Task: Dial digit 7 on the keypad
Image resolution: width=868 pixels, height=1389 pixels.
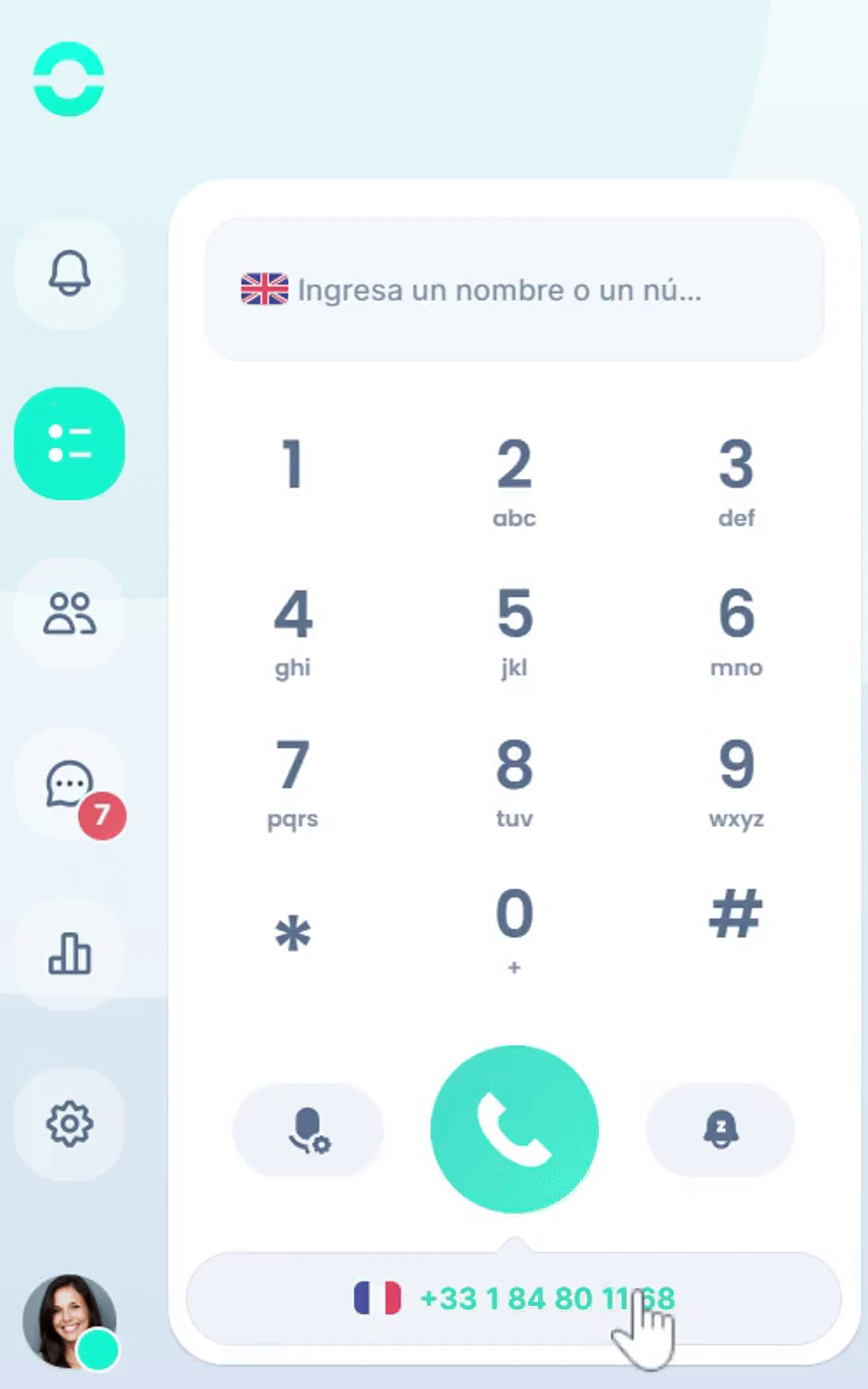Action: point(292,778)
